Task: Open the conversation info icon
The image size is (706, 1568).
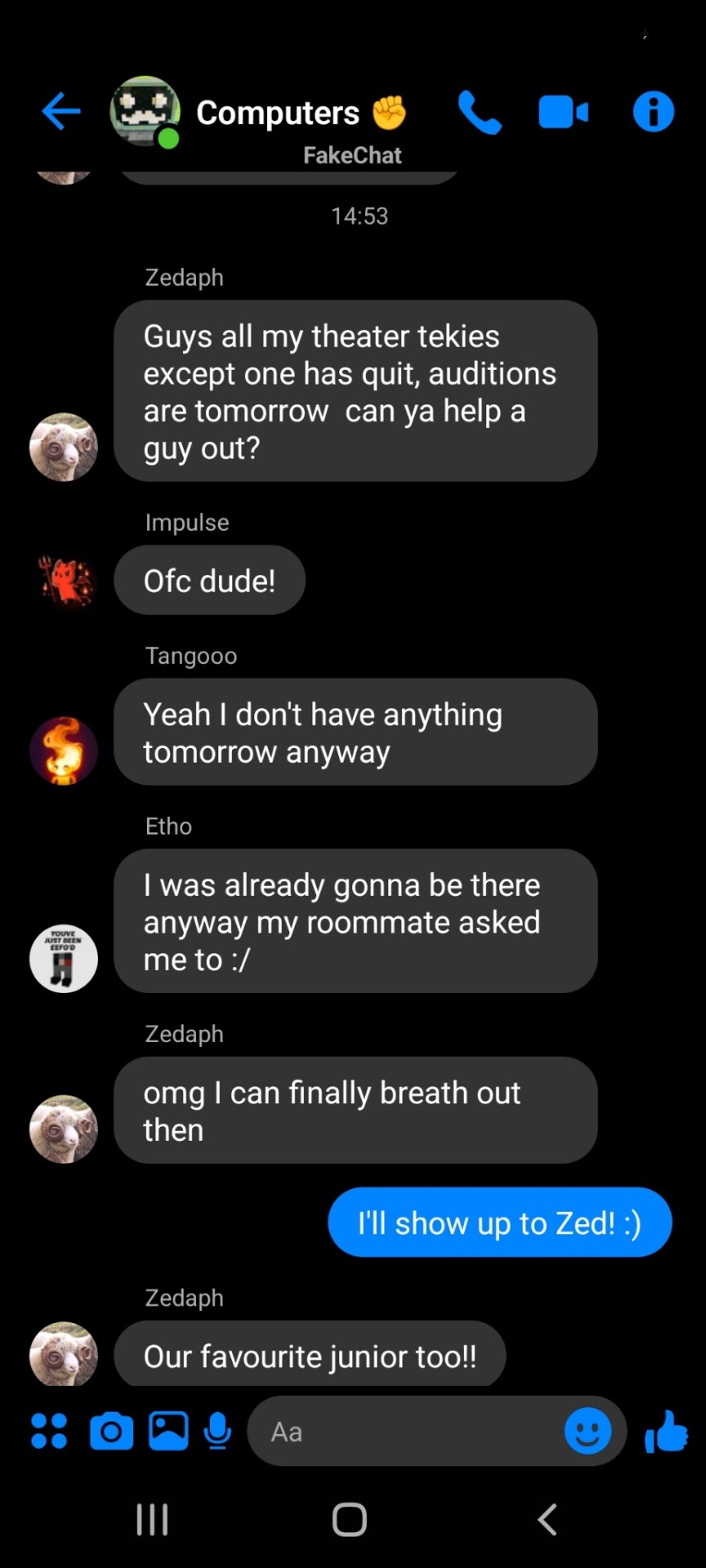Action: (x=654, y=112)
